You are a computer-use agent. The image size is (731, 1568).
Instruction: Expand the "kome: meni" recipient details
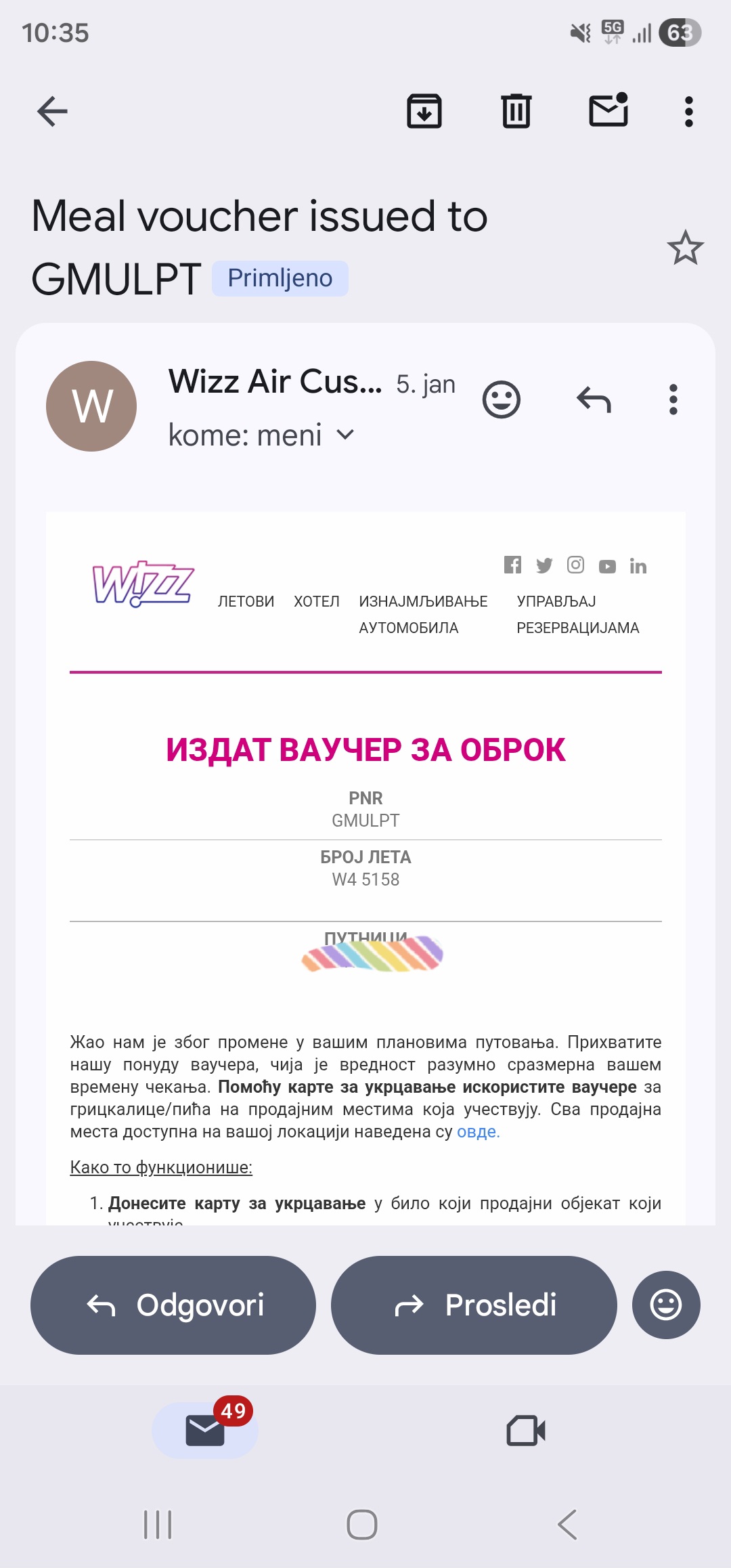point(345,435)
